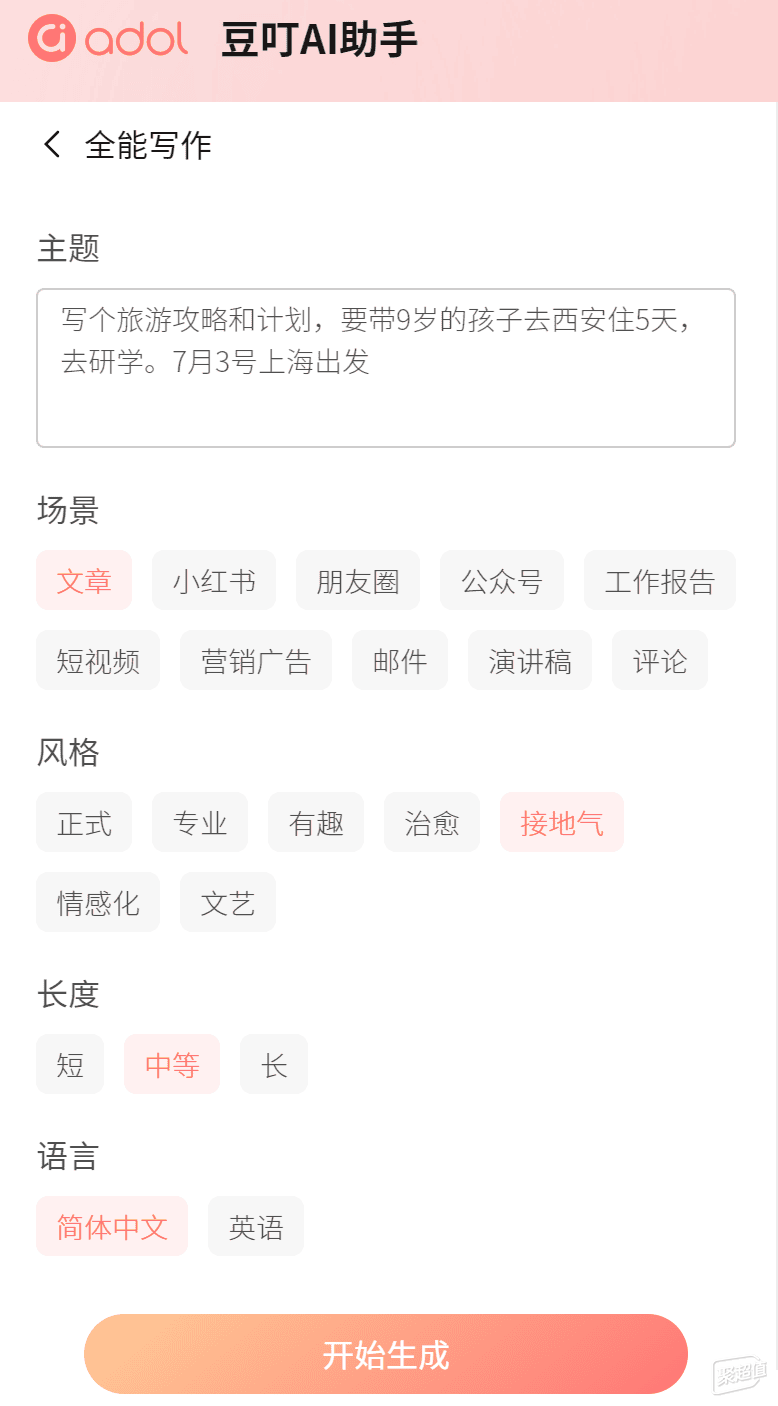Pick the 公众号 scene chip
The height and width of the screenshot is (1406, 778).
point(502,580)
